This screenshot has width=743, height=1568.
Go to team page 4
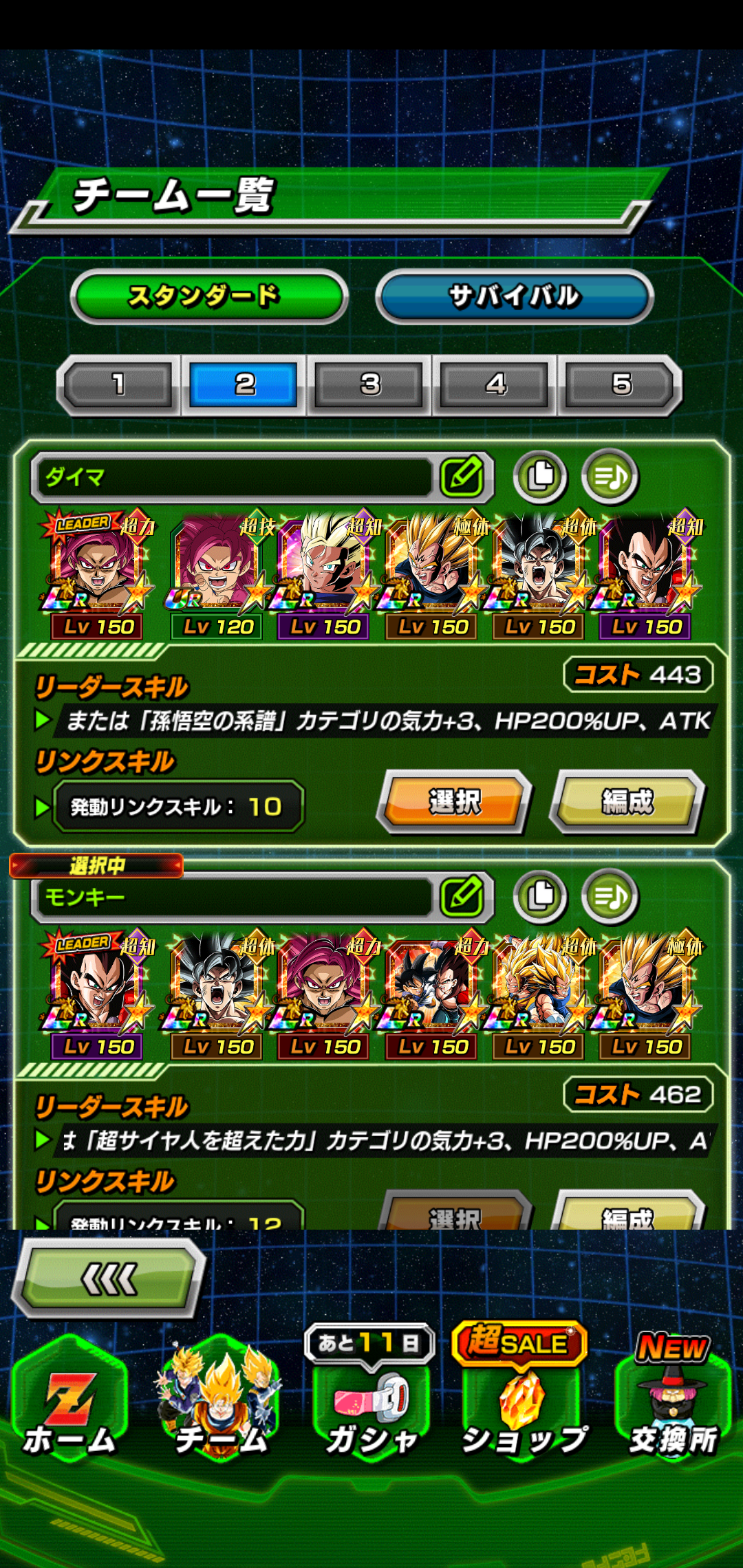click(495, 384)
